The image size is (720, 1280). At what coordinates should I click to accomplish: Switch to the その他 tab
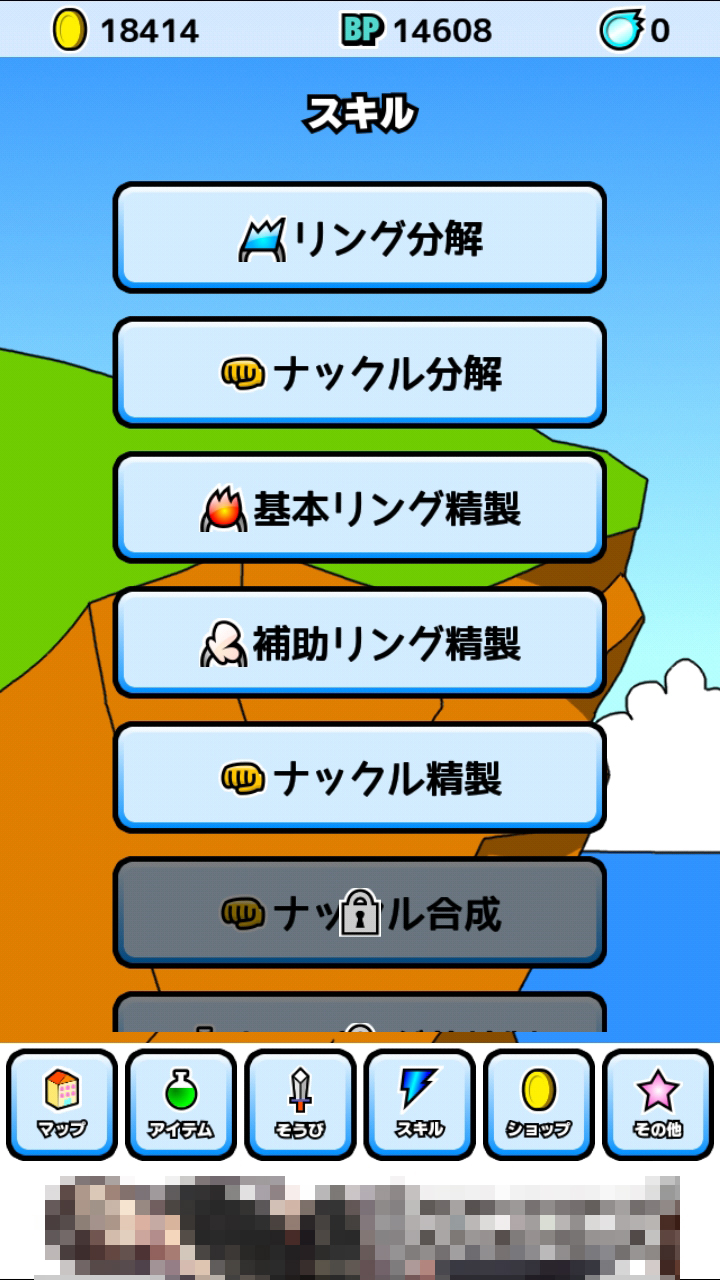(x=658, y=1104)
